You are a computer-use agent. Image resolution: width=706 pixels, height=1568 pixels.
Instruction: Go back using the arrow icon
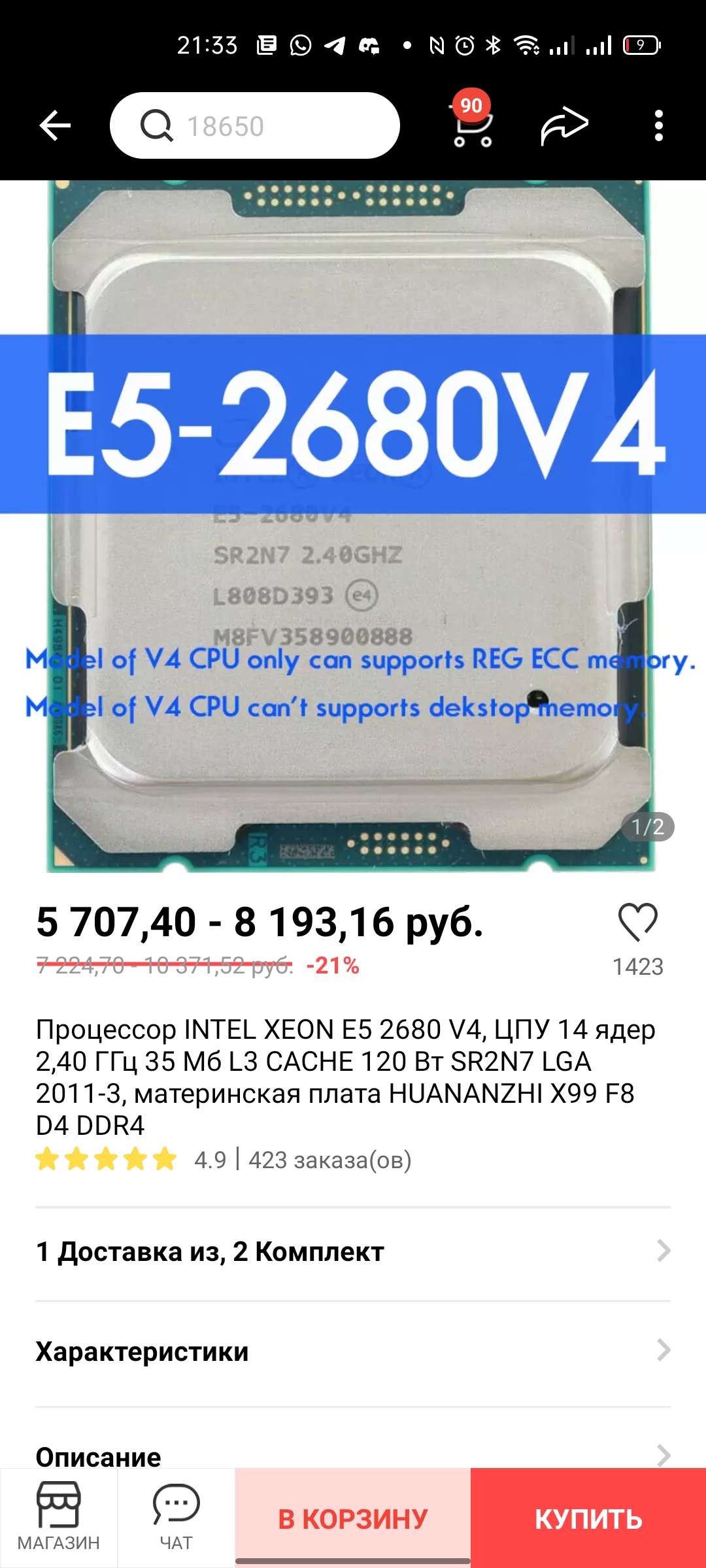[x=55, y=125]
